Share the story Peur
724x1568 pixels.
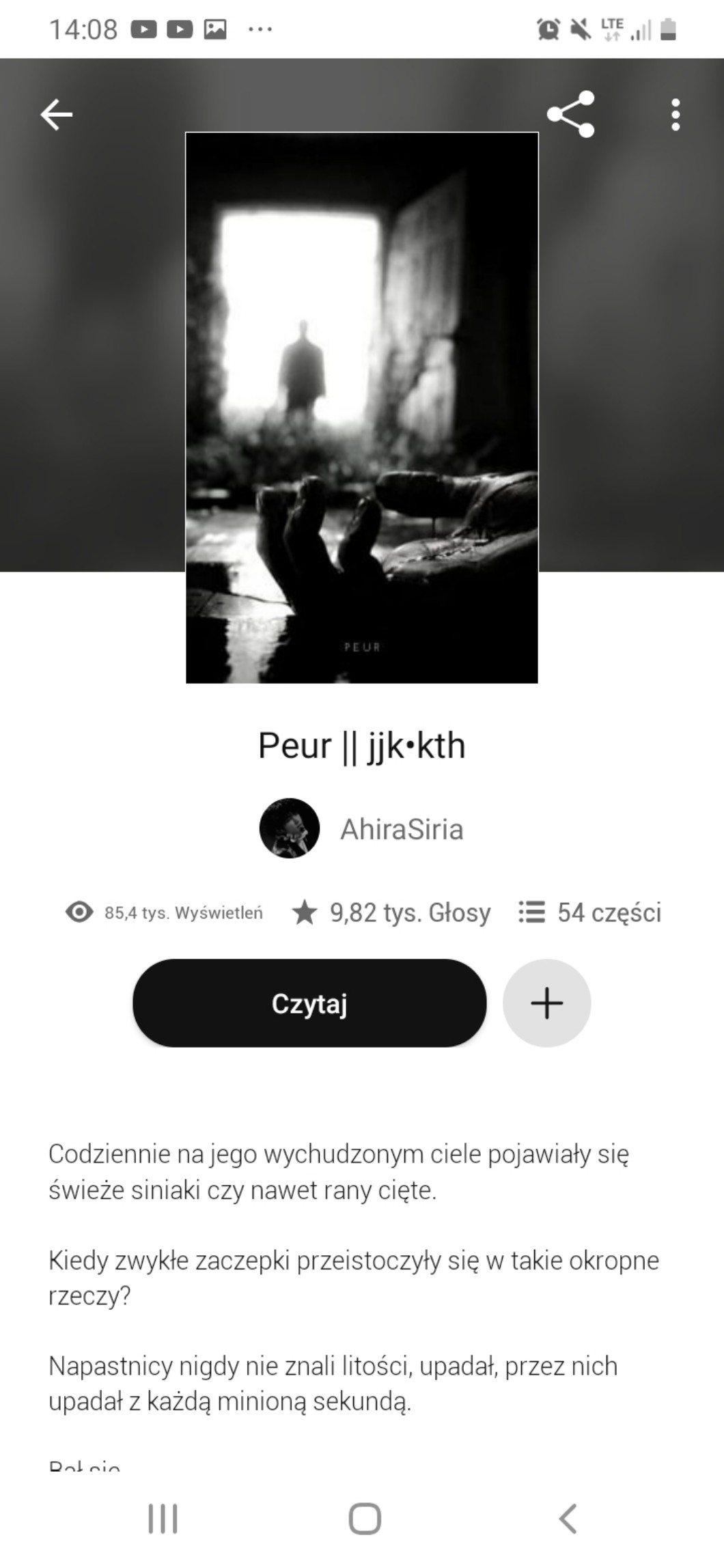571,114
